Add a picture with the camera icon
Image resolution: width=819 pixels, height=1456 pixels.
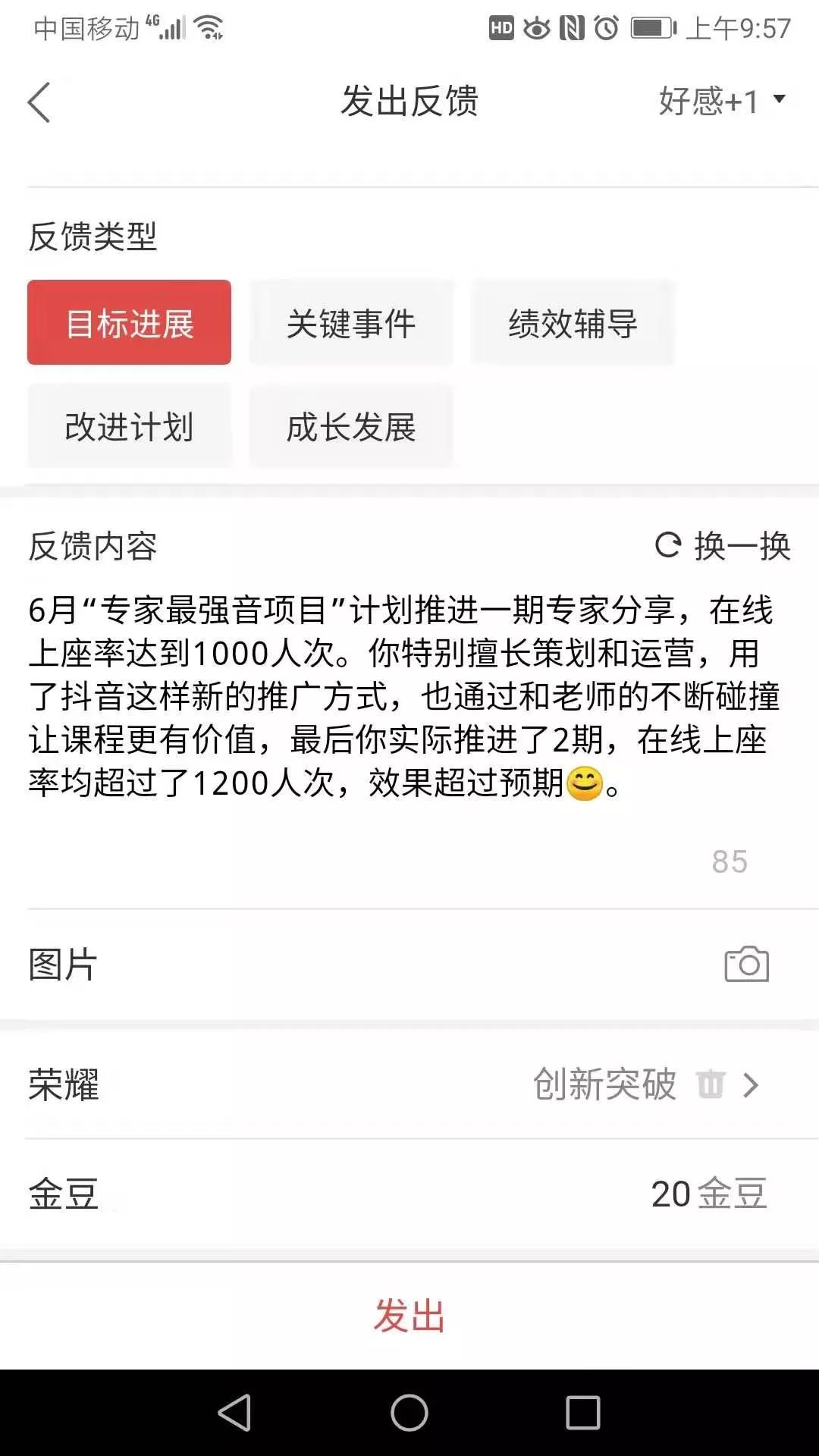pos(746,965)
